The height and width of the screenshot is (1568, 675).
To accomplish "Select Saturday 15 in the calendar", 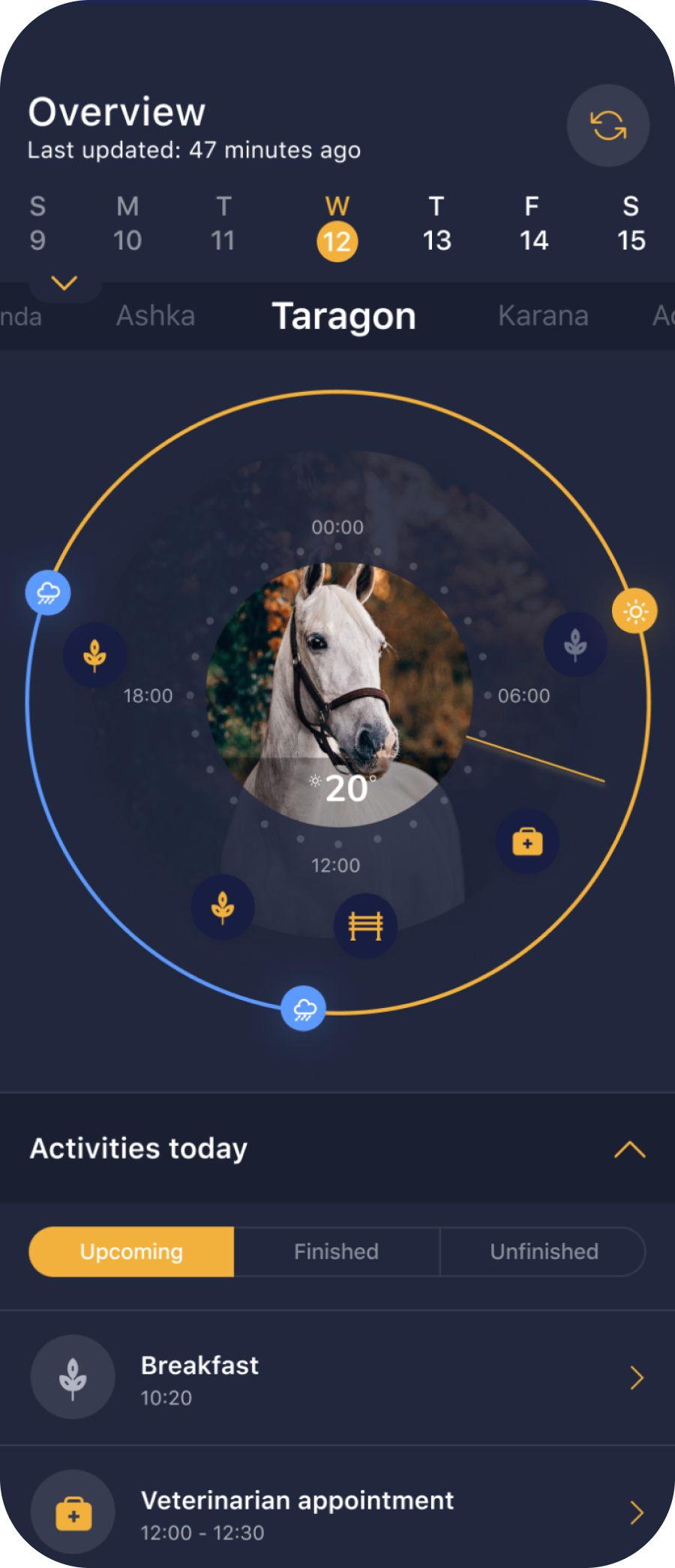I will click(631, 225).
